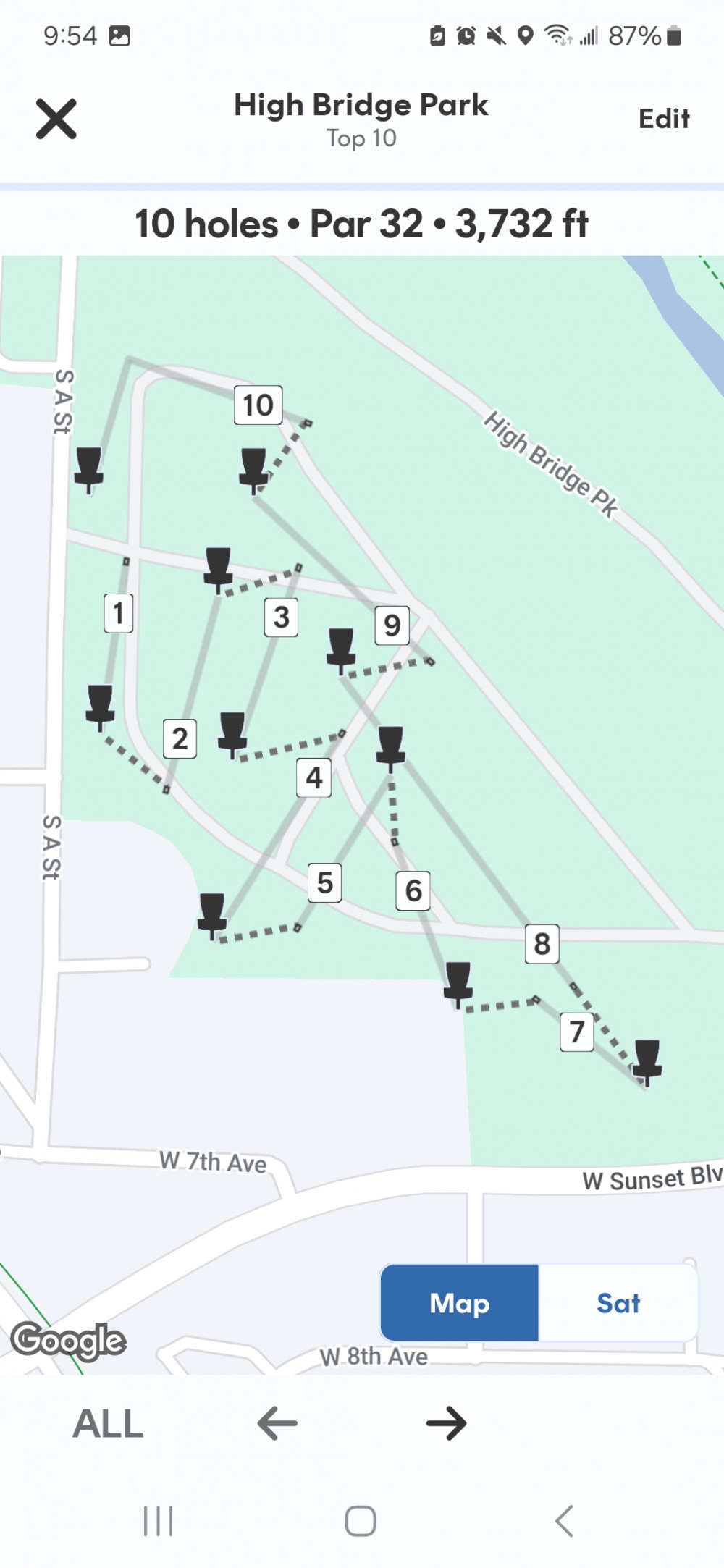Select hole 7 marker on the map
Image resolution: width=724 pixels, height=1568 pixels.
(577, 1032)
